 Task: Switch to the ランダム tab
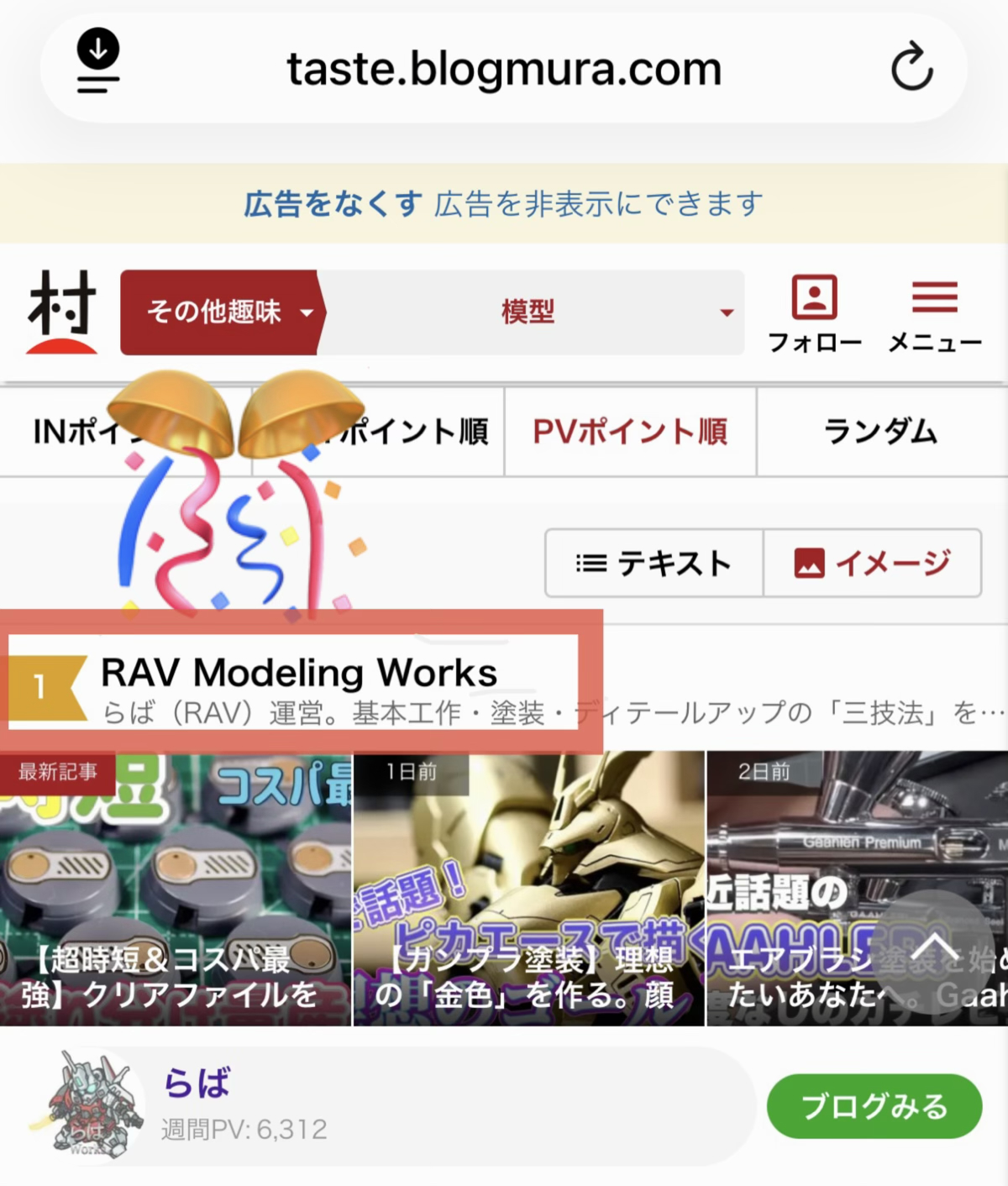click(880, 432)
